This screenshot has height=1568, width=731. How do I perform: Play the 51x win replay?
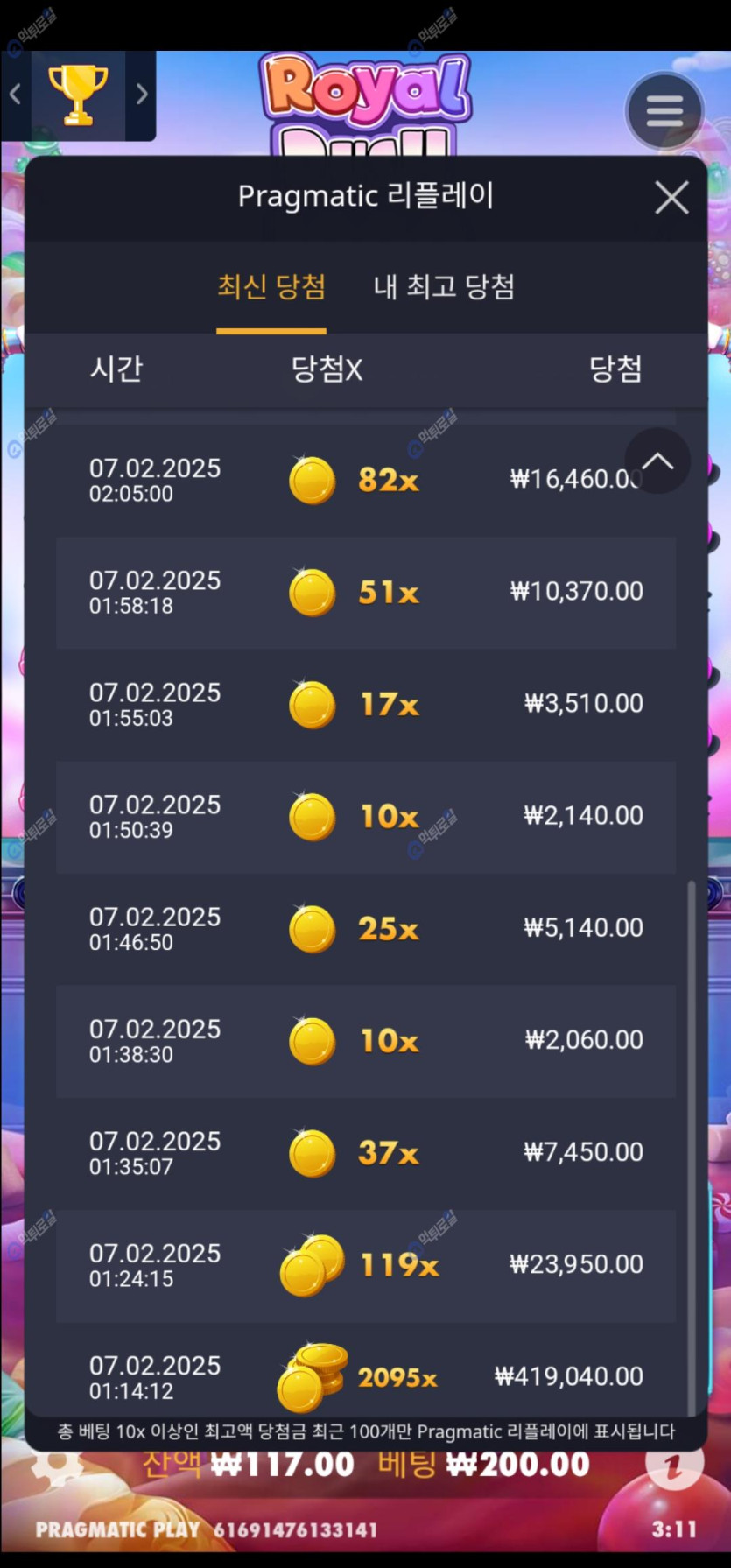coord(365,593)
